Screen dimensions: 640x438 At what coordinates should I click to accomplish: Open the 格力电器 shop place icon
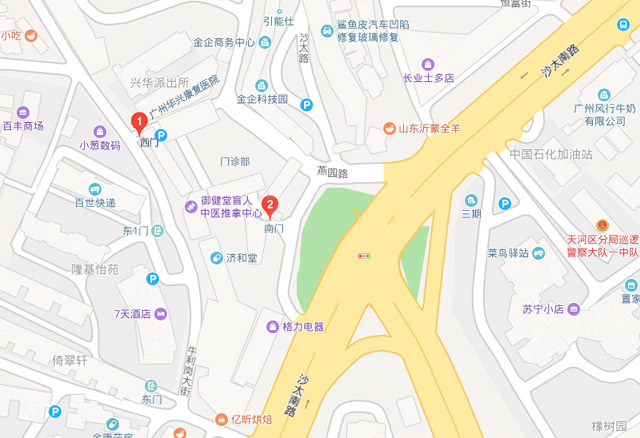pos(272,326)
